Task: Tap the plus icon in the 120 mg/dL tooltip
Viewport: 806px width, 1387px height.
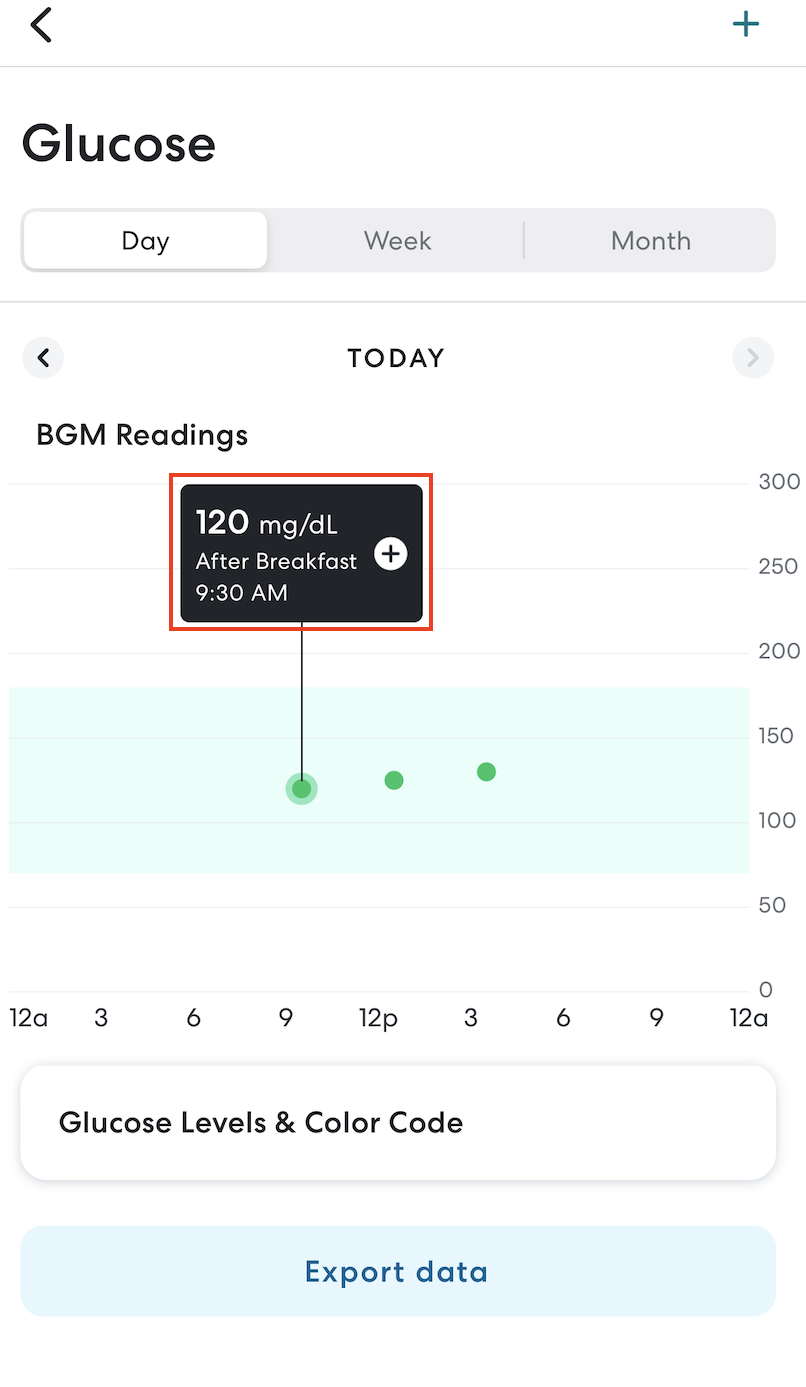Action: (391, 554)
